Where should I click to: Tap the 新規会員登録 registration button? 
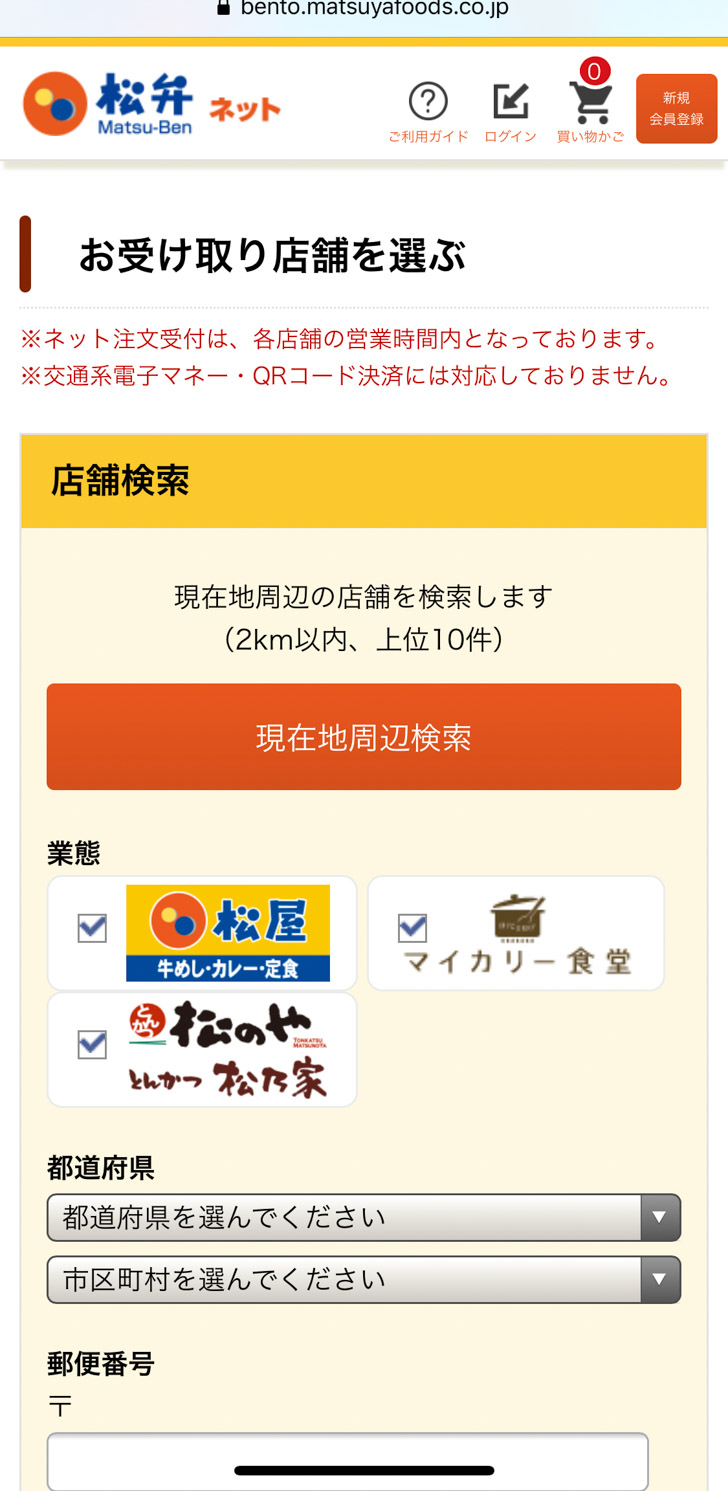(676, 109)
